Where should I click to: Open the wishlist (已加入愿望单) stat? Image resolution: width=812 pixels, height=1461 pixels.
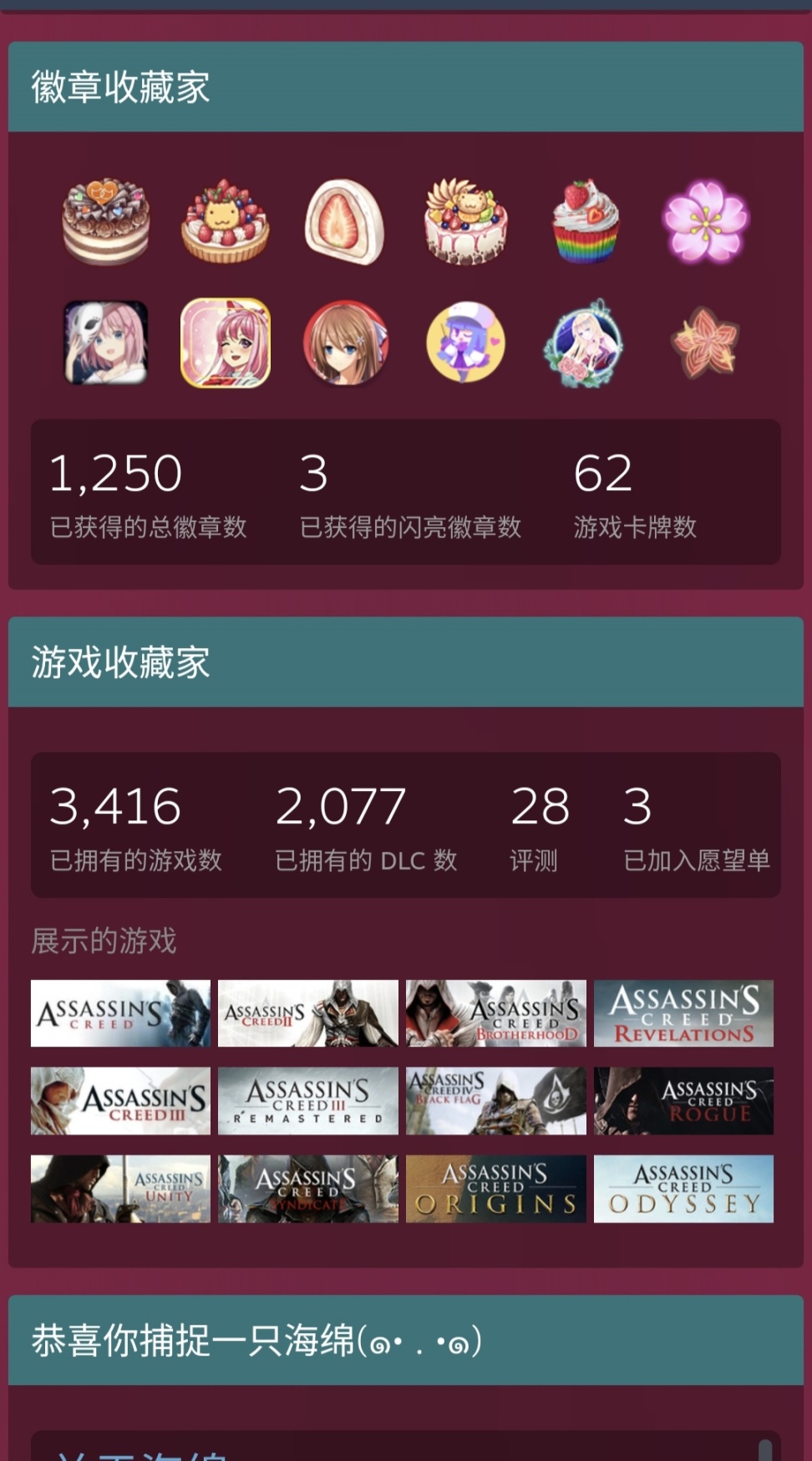pos(695,825)
